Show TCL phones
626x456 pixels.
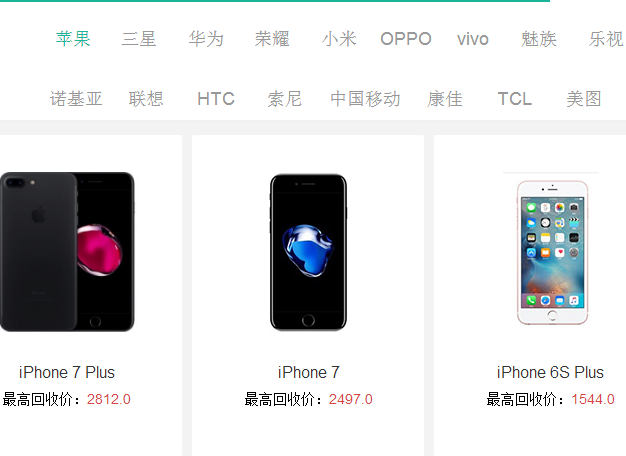coord(515,99)
